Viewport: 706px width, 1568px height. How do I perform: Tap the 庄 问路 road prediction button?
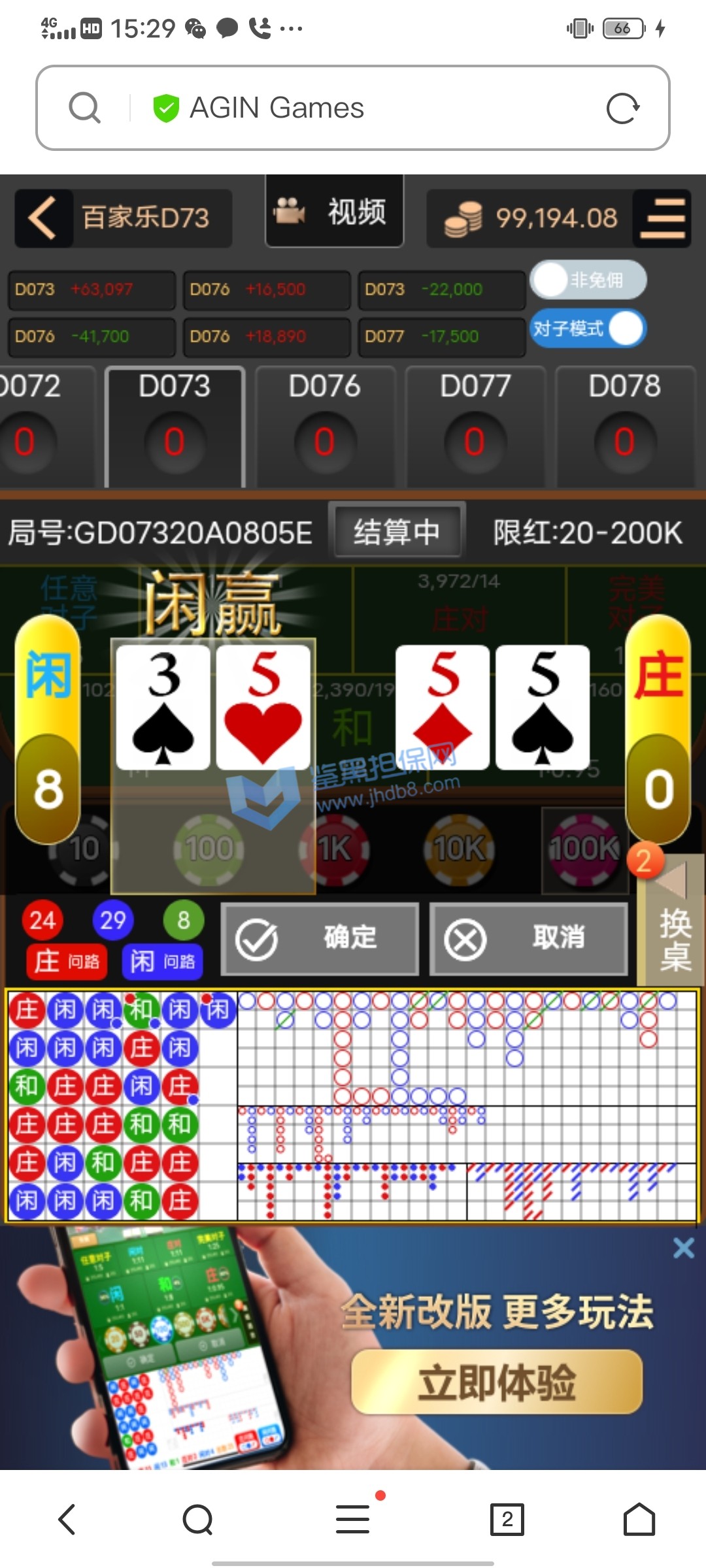[x=67, y=962]
